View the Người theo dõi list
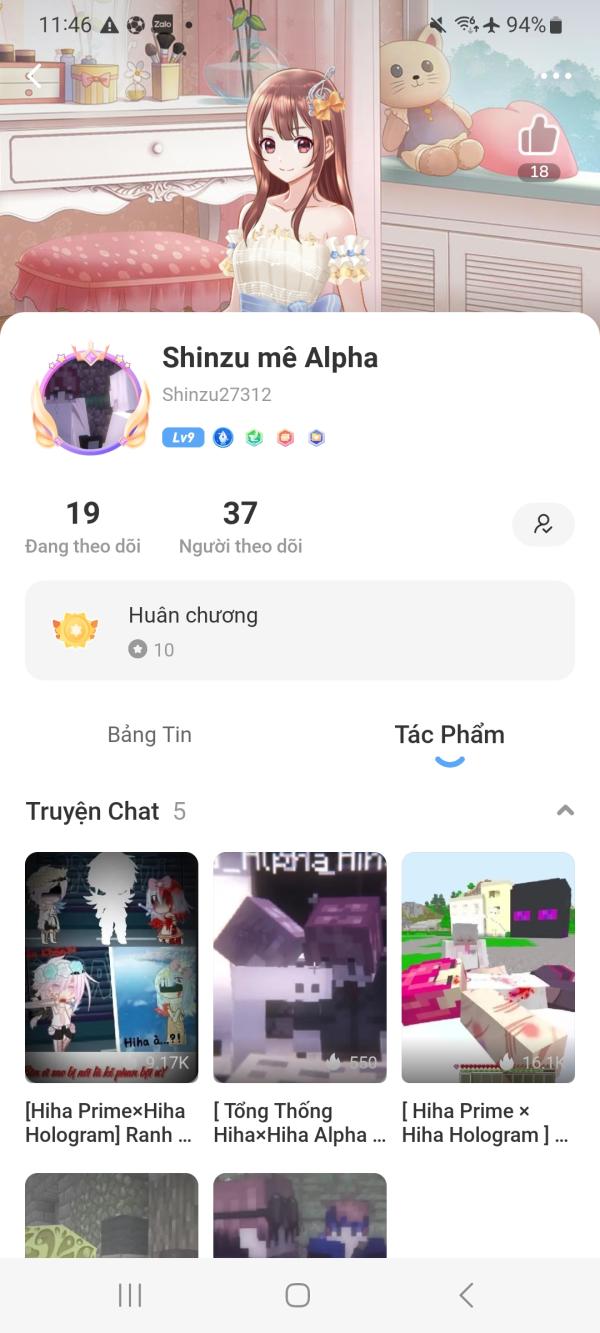The image size is (600, 1333). 240,527
